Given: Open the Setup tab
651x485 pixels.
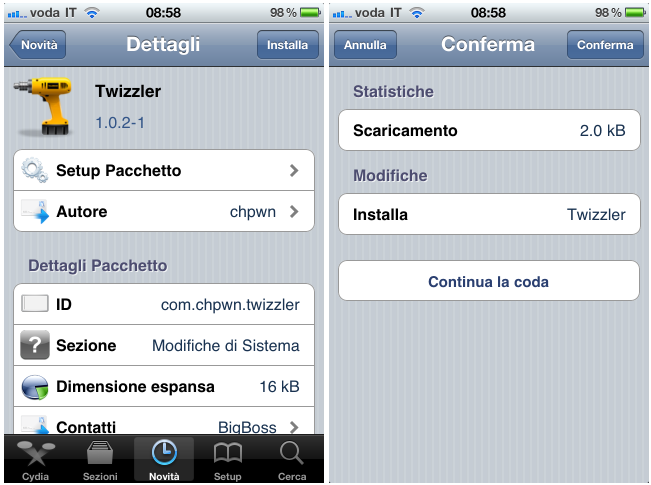Looking at the screenshot, I should click(228, 460).
